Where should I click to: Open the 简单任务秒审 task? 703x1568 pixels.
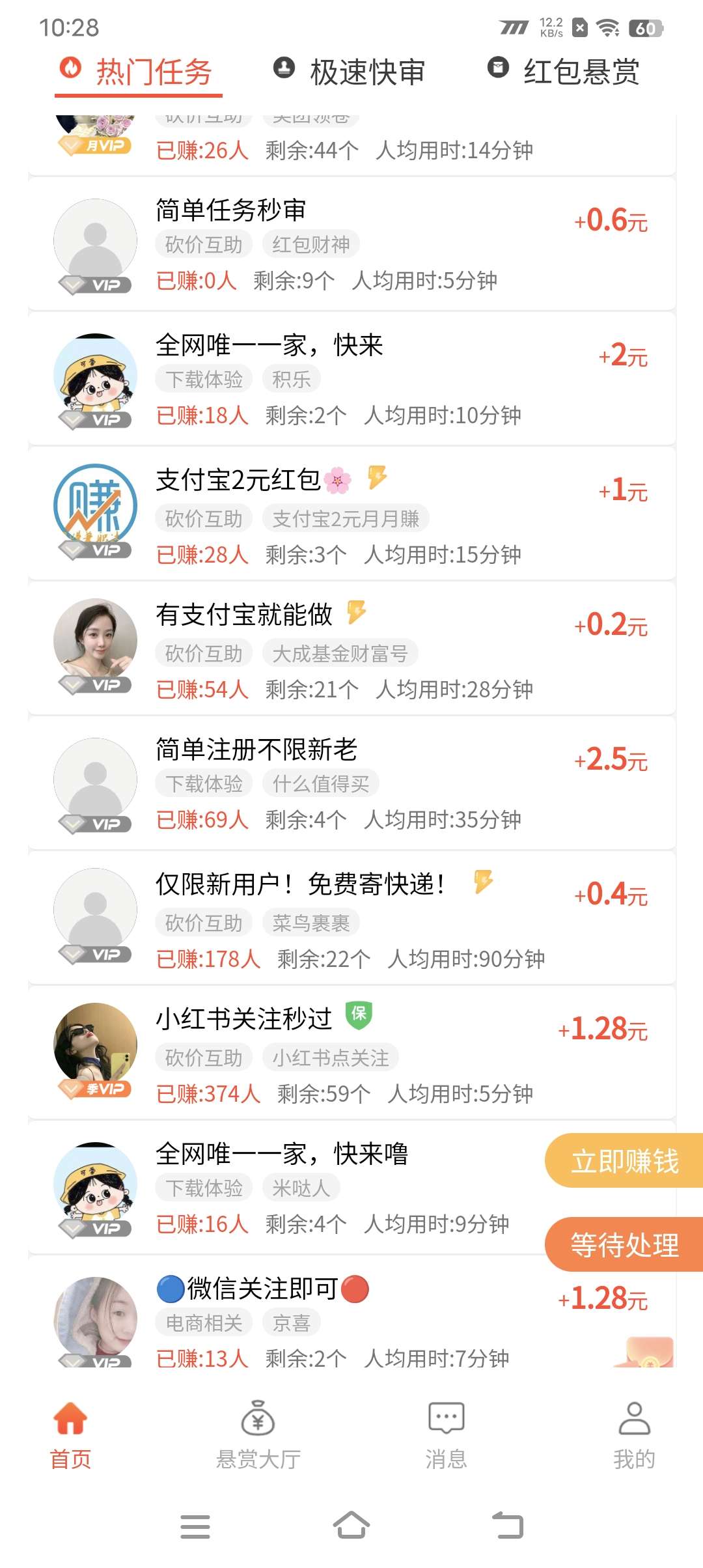click(x=351, y=244)
